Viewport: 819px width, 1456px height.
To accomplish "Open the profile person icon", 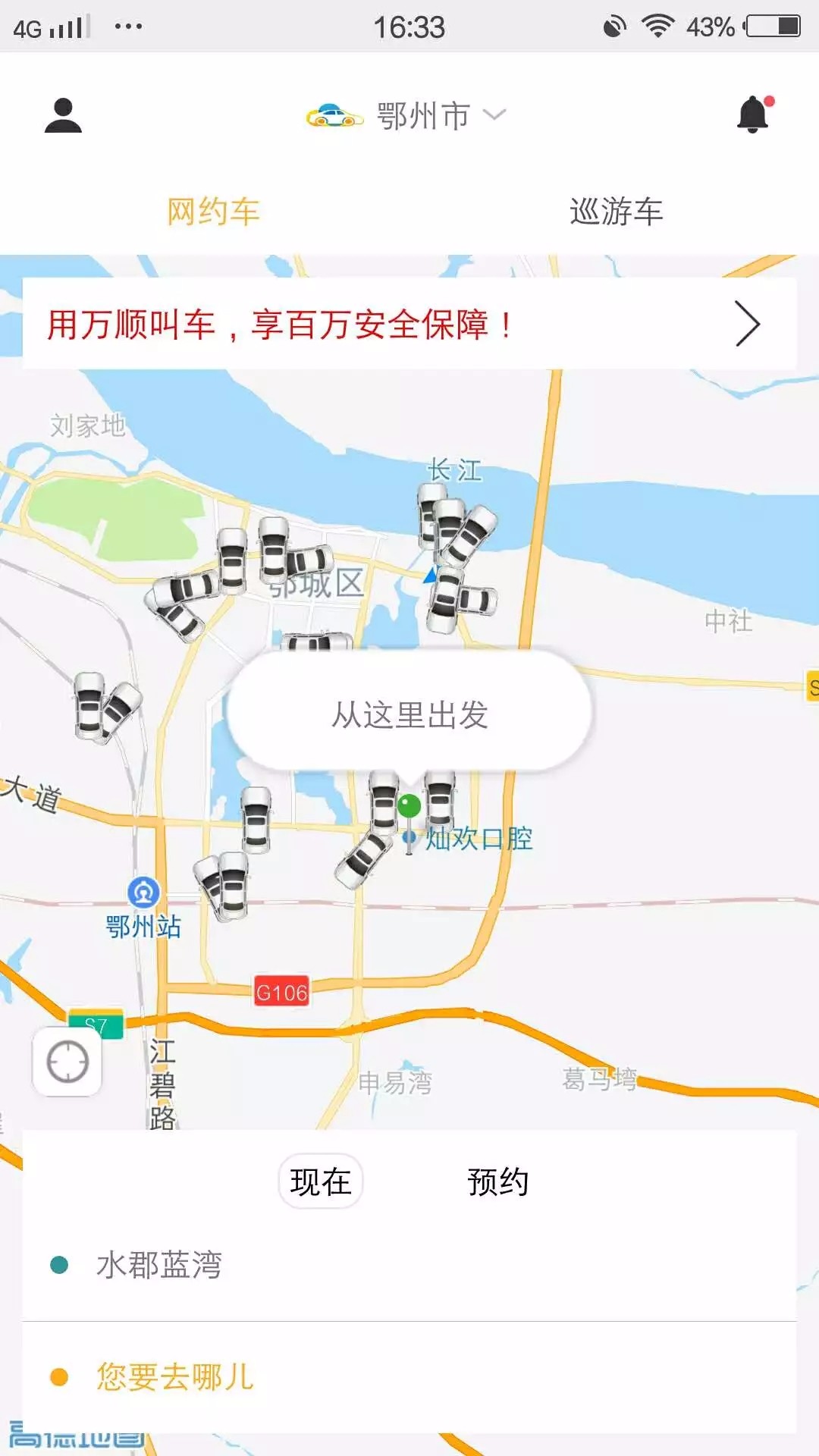I will click(x=64, y=115).
